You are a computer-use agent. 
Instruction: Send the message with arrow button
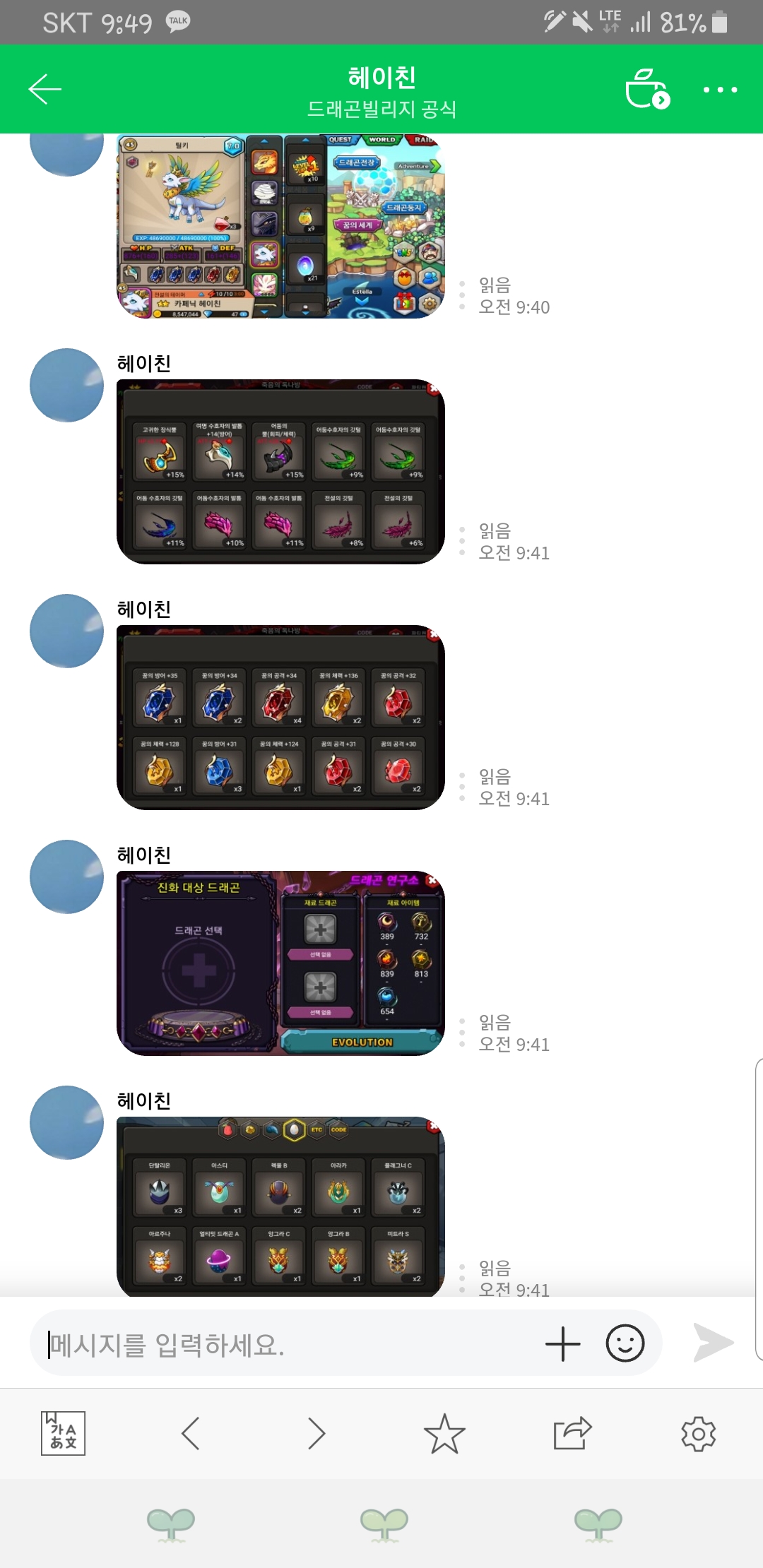point(714,1343)
